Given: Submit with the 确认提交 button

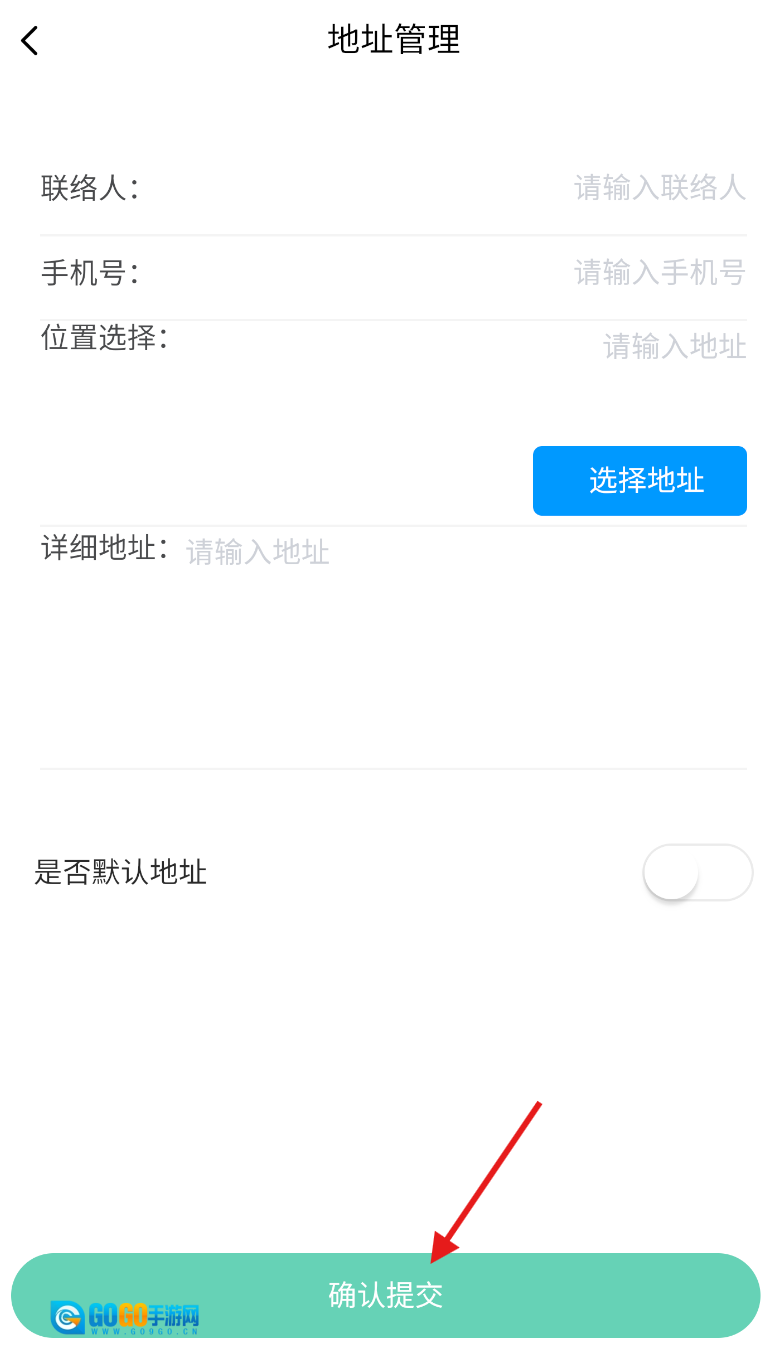Looking at the screenshot, I should pos(386,1295).
